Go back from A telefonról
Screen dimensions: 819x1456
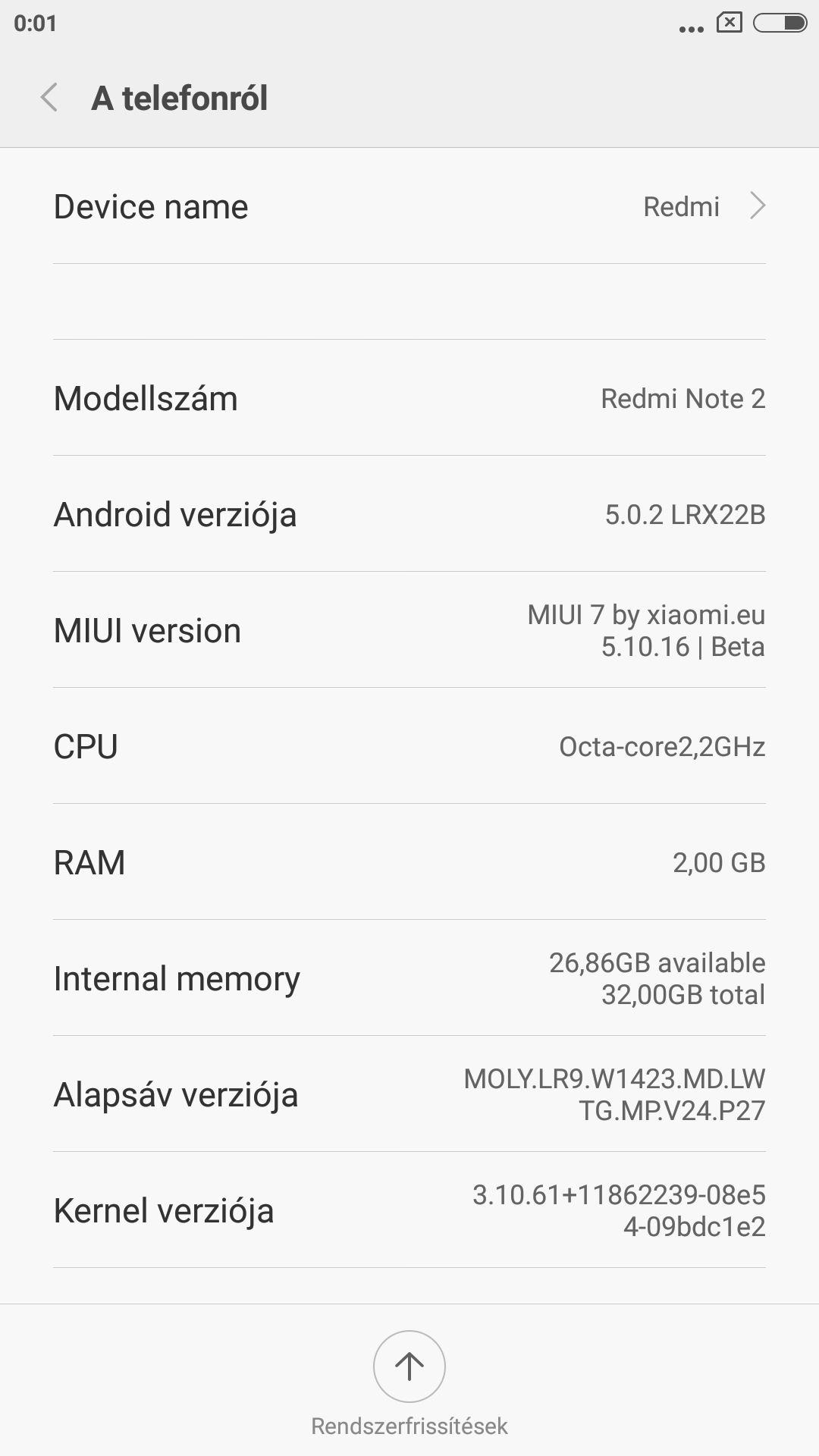[x=49, y=98]
